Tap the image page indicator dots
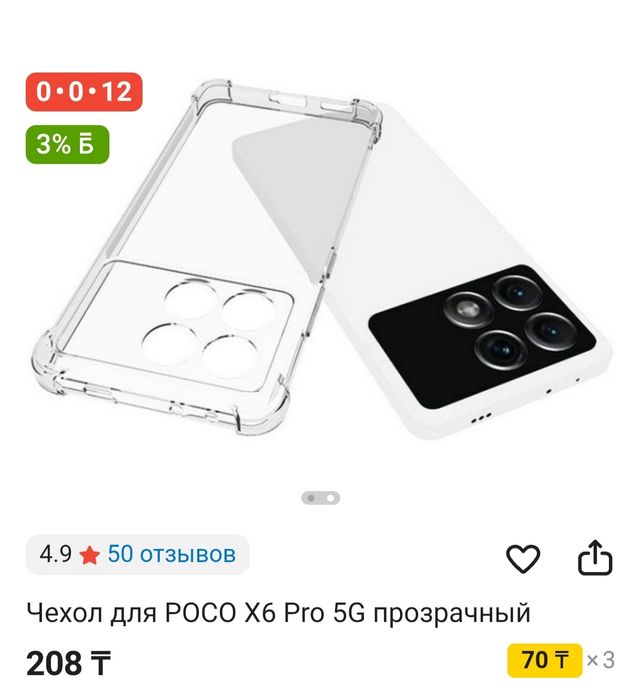Viewport: 641px width, 700px height. tap(321, 497)
